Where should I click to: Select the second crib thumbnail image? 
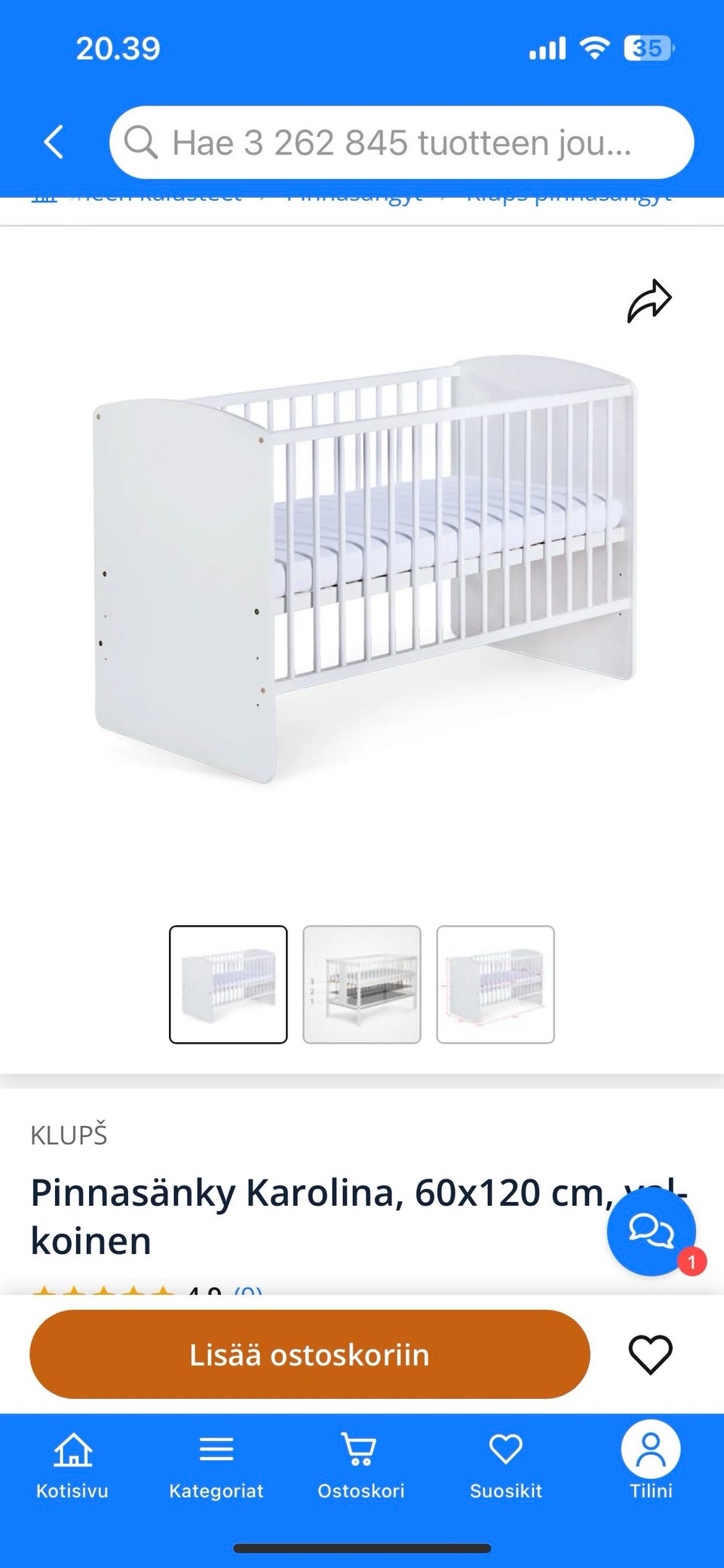pyautogui.click(x=362, y=984)
